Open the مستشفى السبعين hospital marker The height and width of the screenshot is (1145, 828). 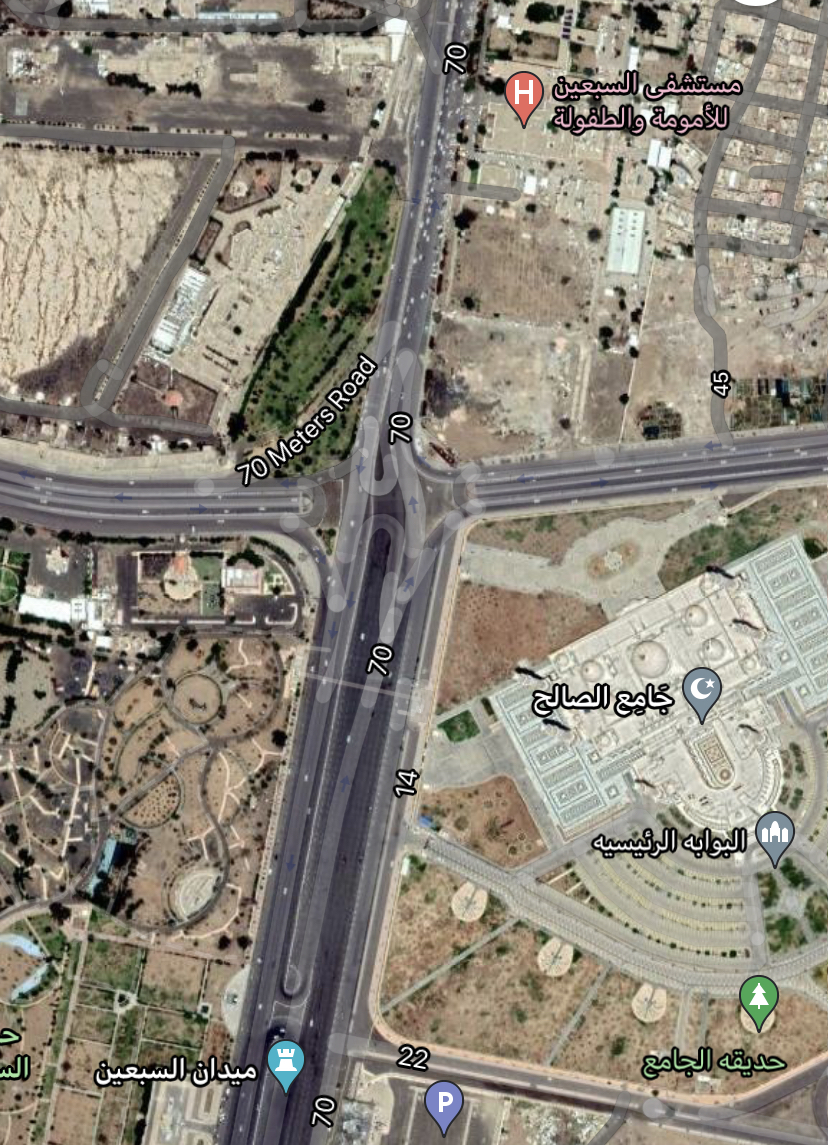point(522,95)
